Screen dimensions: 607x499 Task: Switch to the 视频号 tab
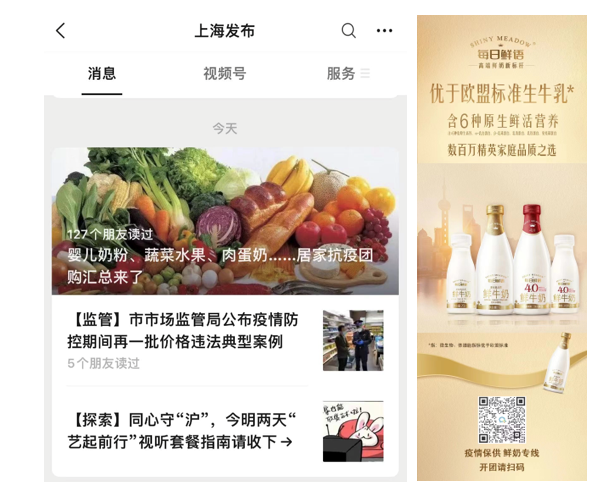coord(224,73)
